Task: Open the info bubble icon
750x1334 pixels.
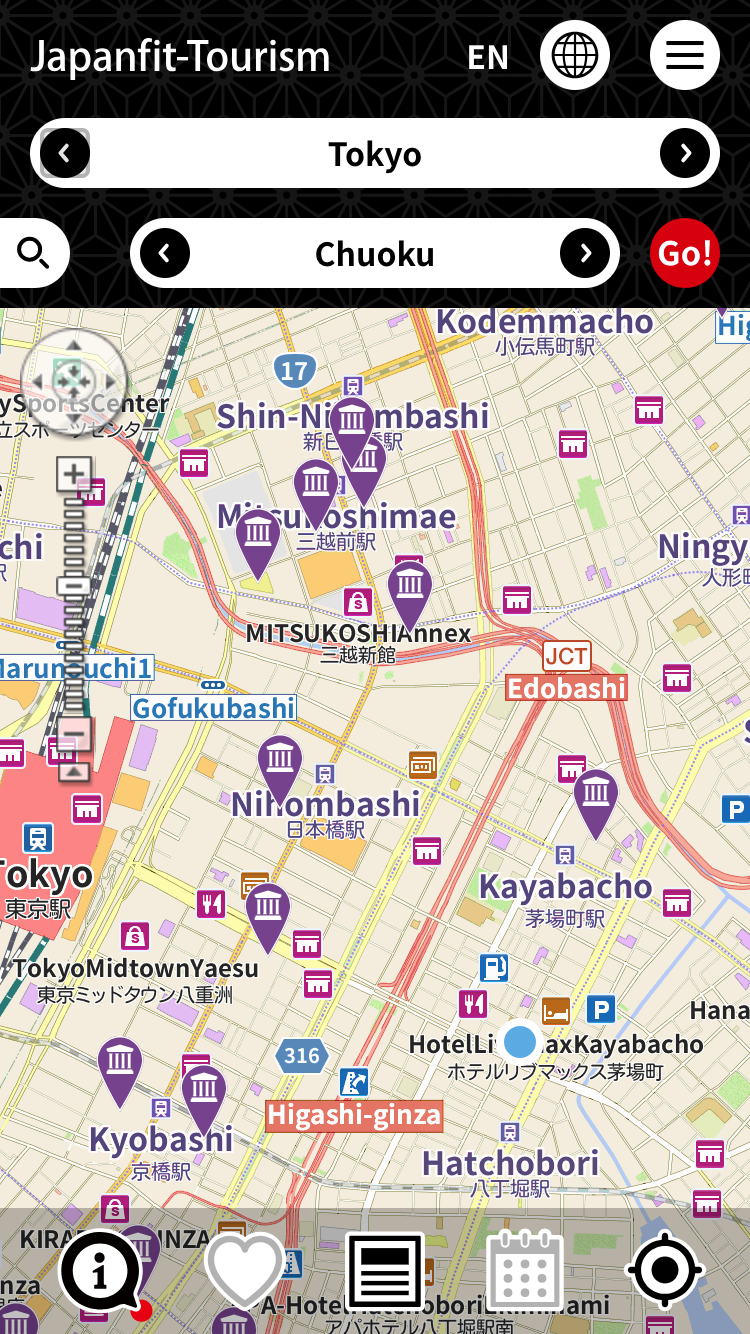Action: 100,1271
